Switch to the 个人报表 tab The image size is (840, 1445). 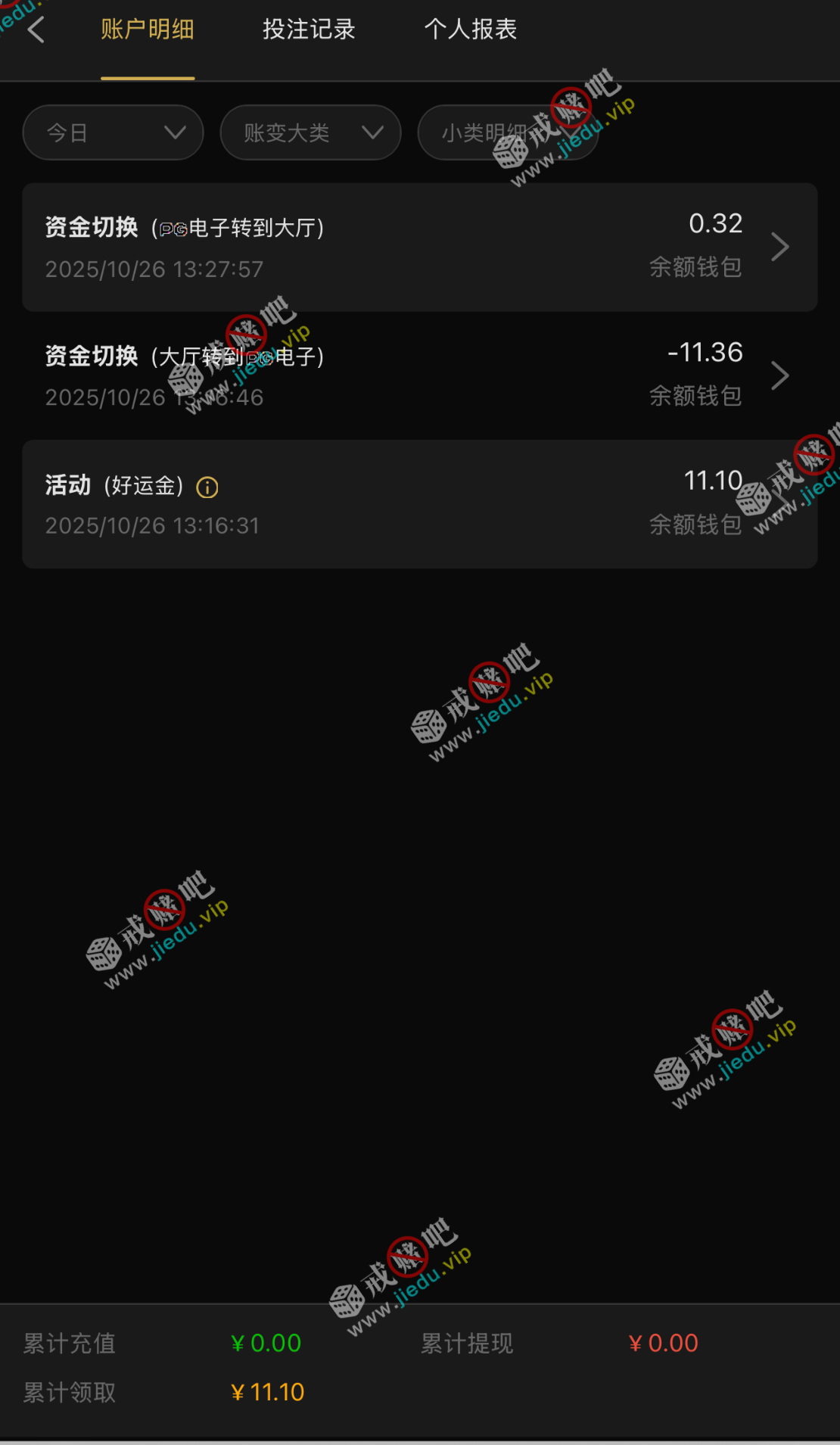(x=470, y=30)
